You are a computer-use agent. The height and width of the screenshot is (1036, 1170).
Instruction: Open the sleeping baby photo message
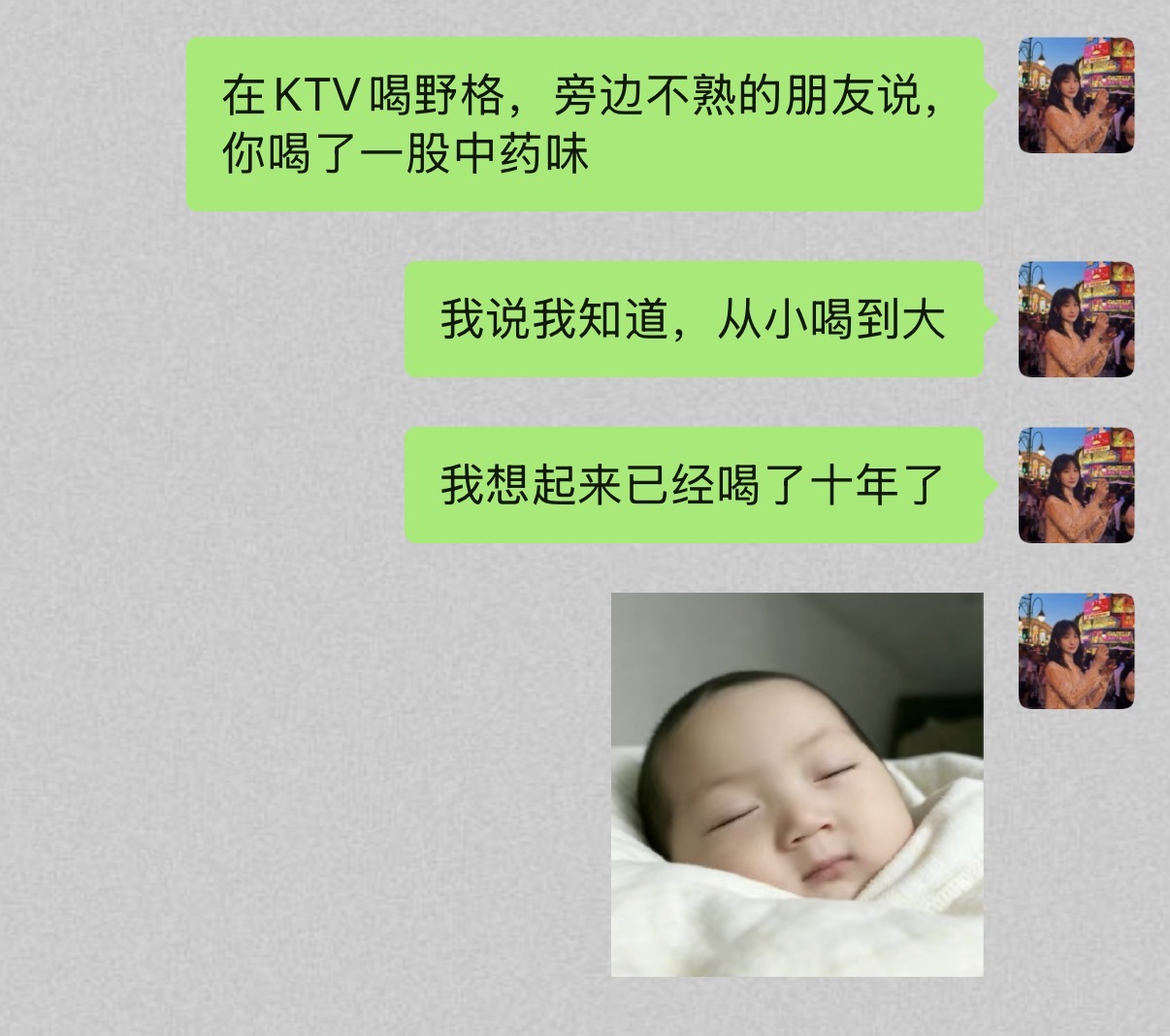[x=796, y=784]
